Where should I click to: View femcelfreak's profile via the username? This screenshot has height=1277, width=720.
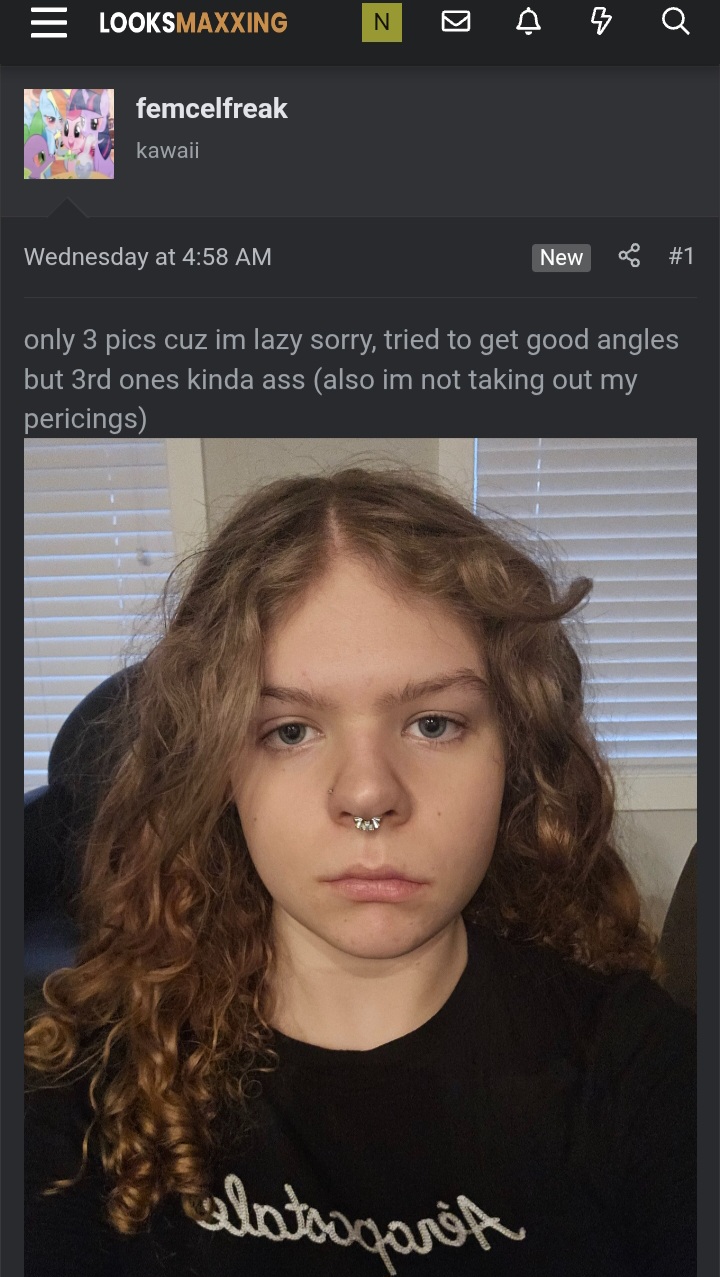[211, 108]
